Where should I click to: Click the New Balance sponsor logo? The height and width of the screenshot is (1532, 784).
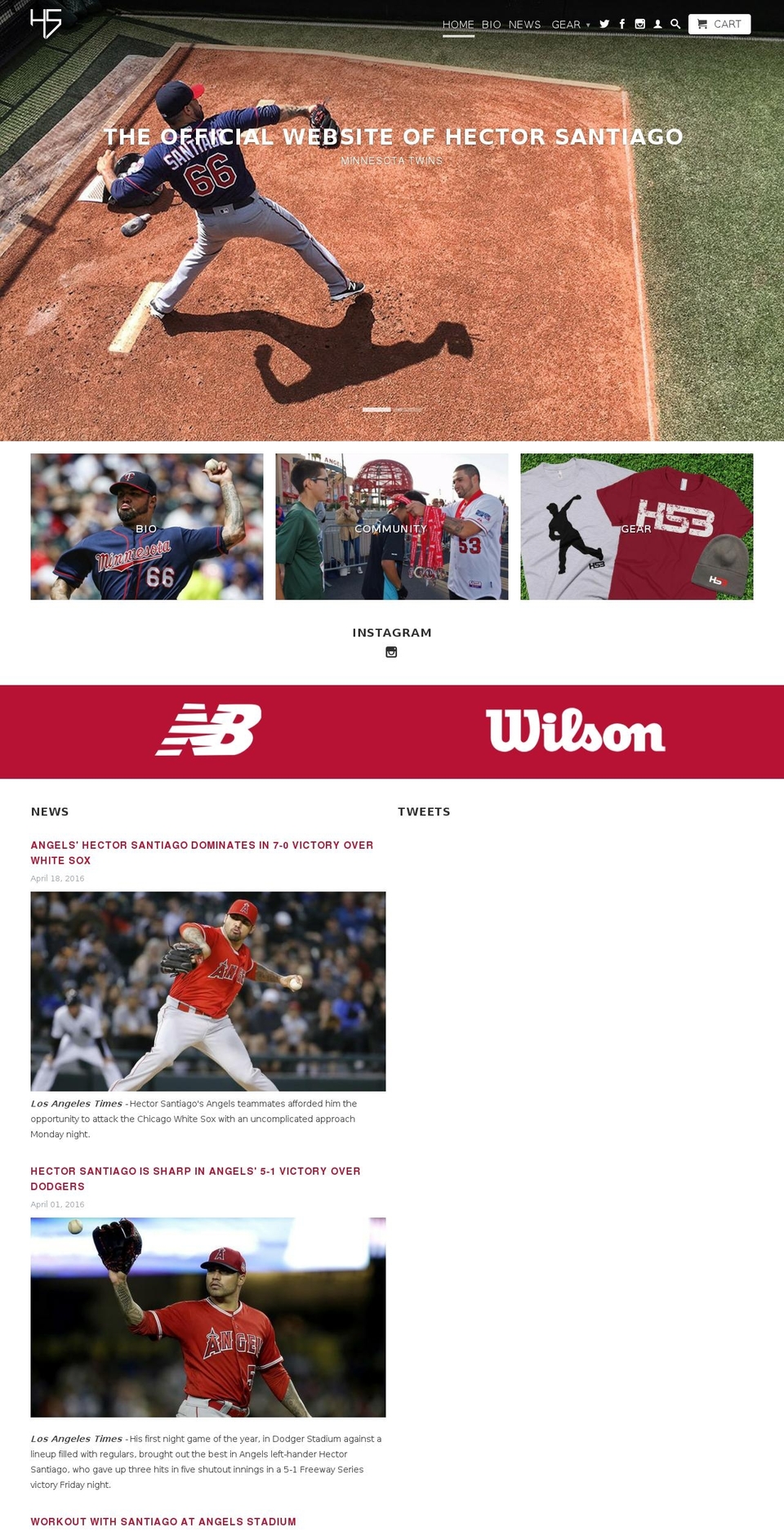tap(207, 730)
